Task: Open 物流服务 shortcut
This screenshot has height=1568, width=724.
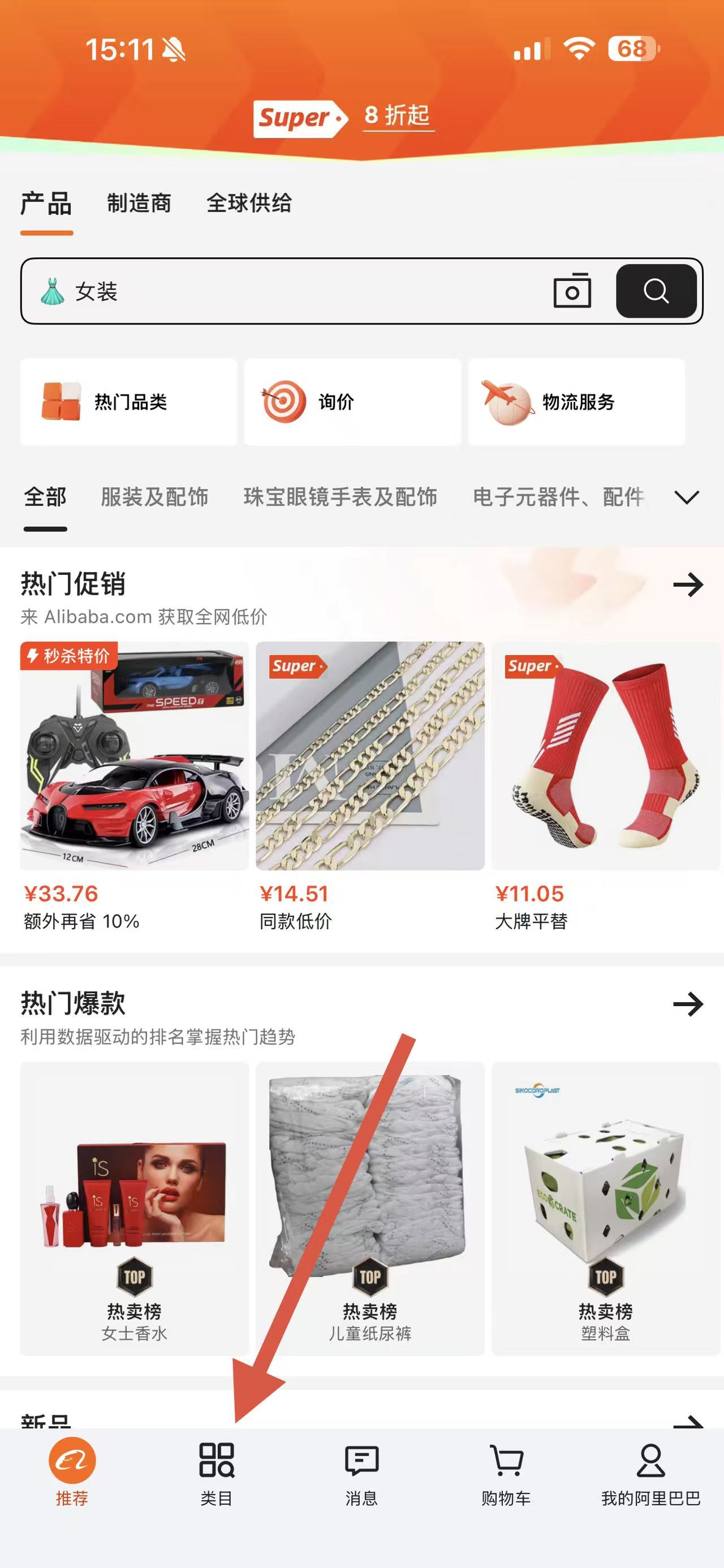Action: [x=576, y=402]
